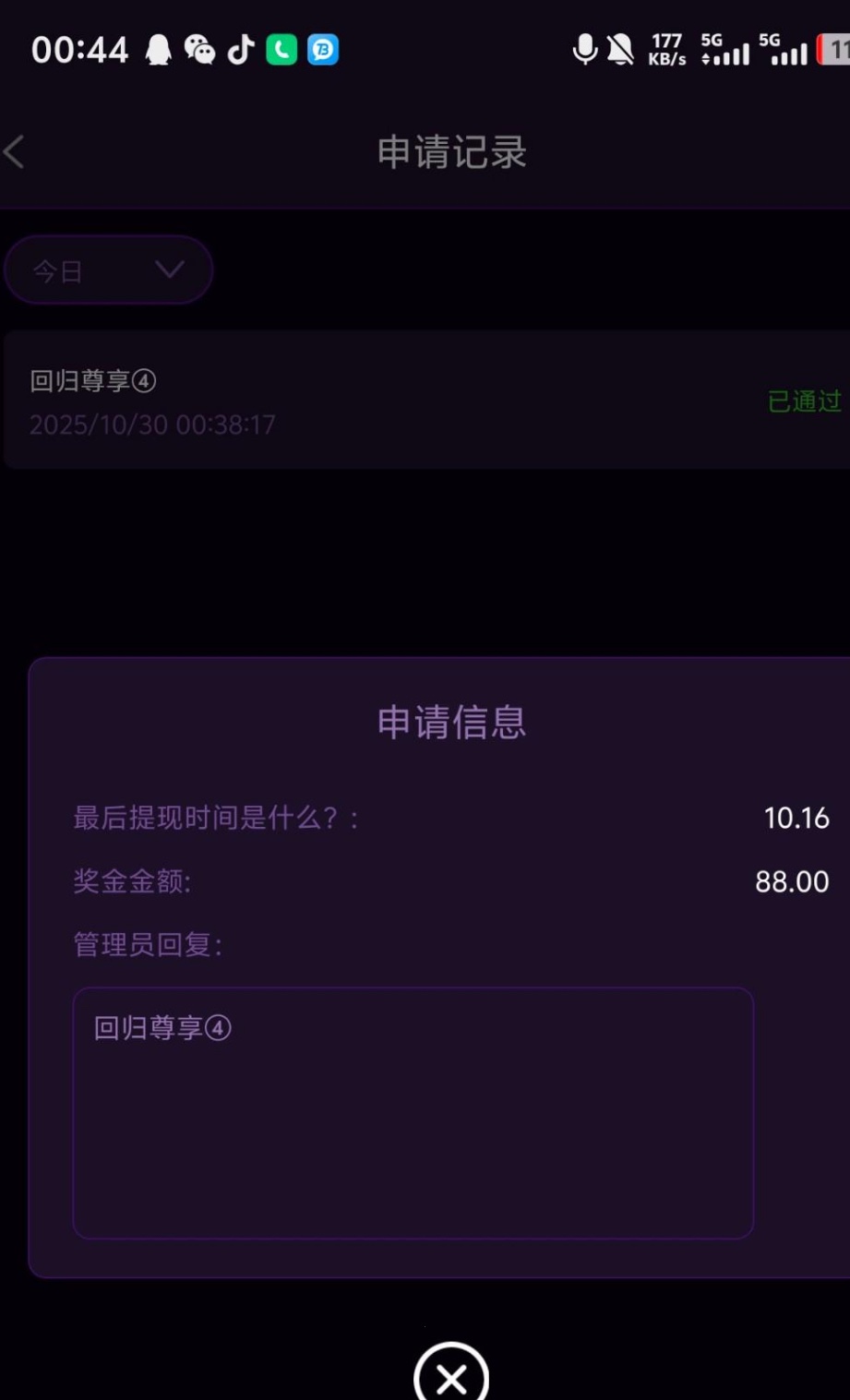The width and height of the screenshot is (850, 1400).
Task: Tap the battery indicator
Action: click(x=833, y=51)
